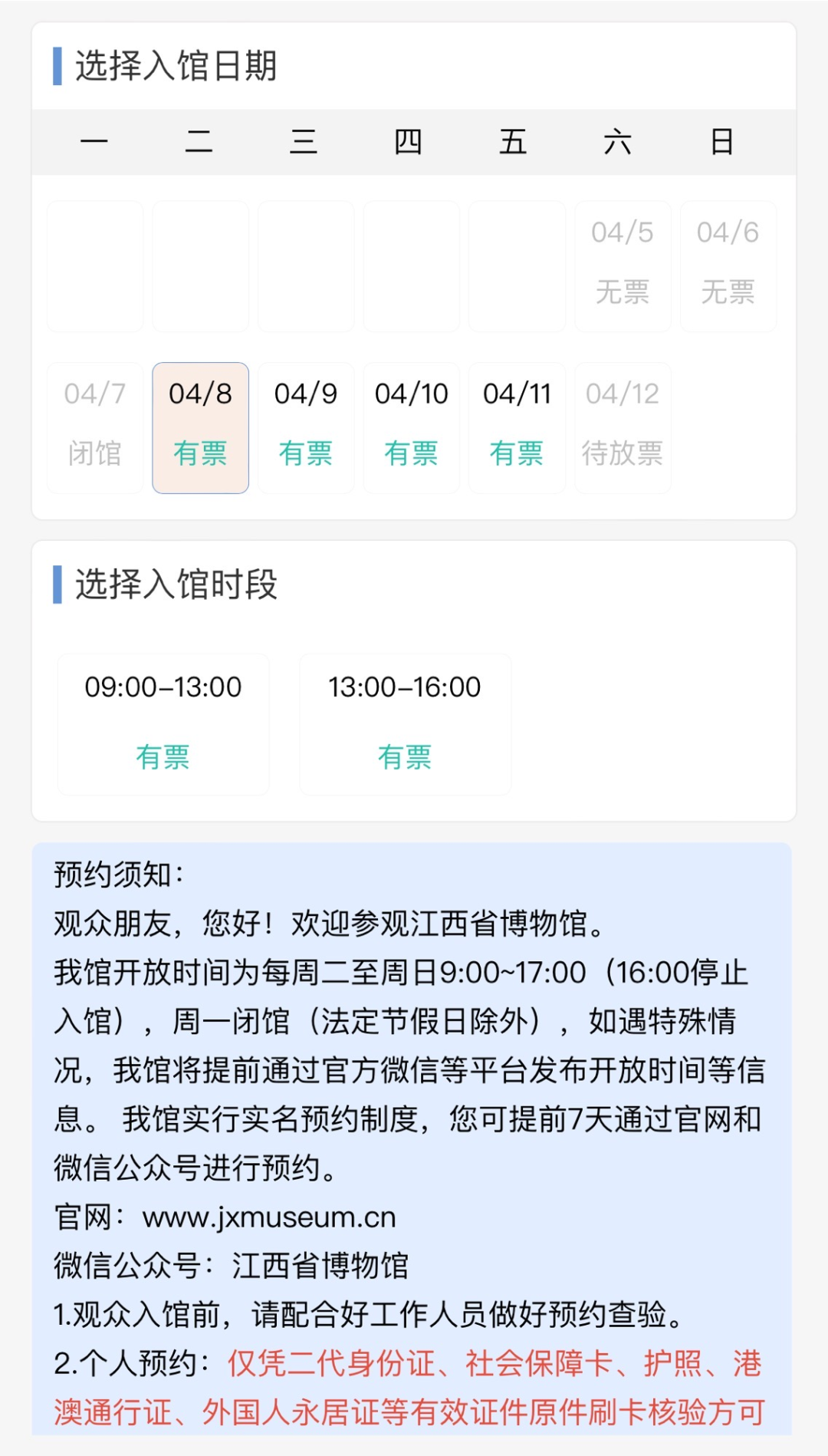Screen dimensions: 828x1456
Task: Select the 13:00–16:00 entry slot
Action: point(405,724)
